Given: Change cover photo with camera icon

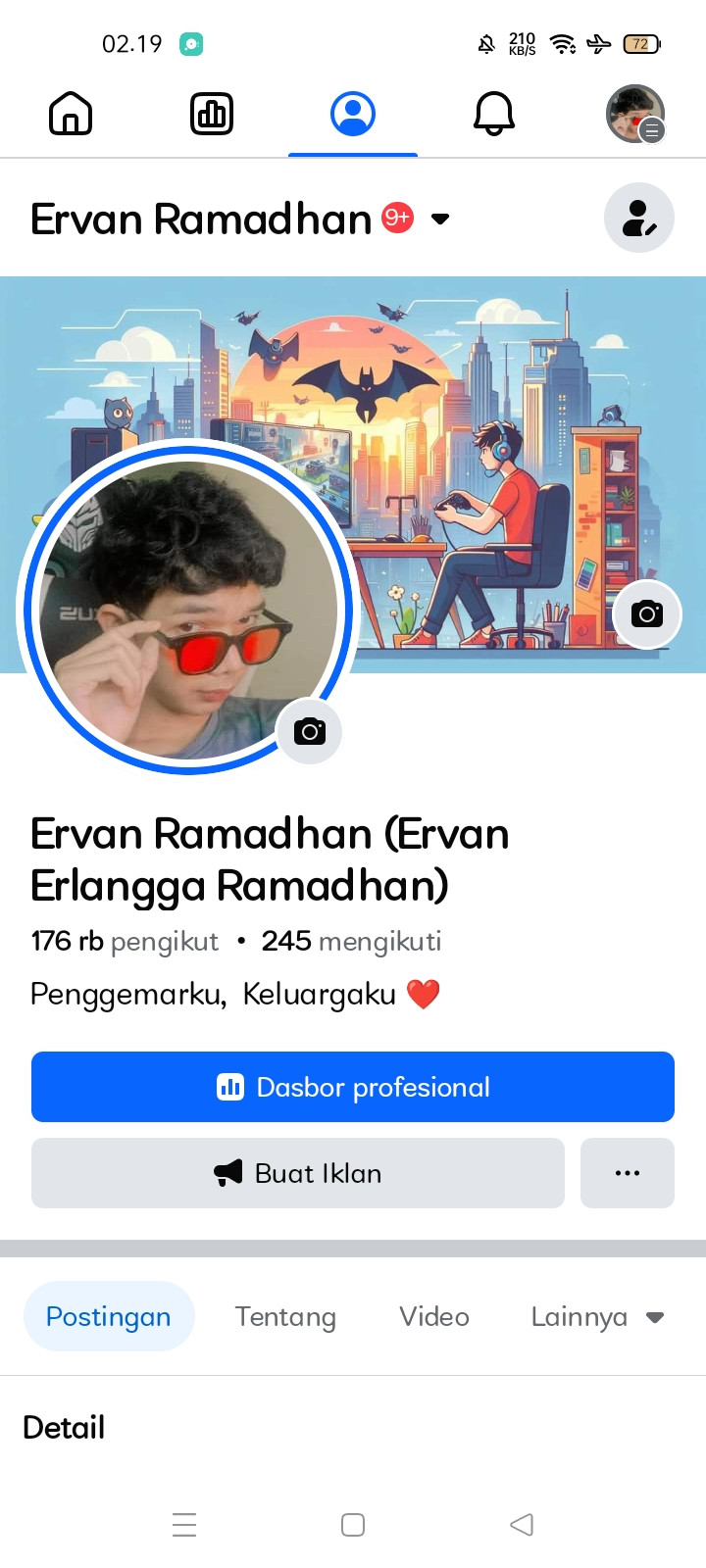Looking at the screenshot, I should (x=646, y=614).
